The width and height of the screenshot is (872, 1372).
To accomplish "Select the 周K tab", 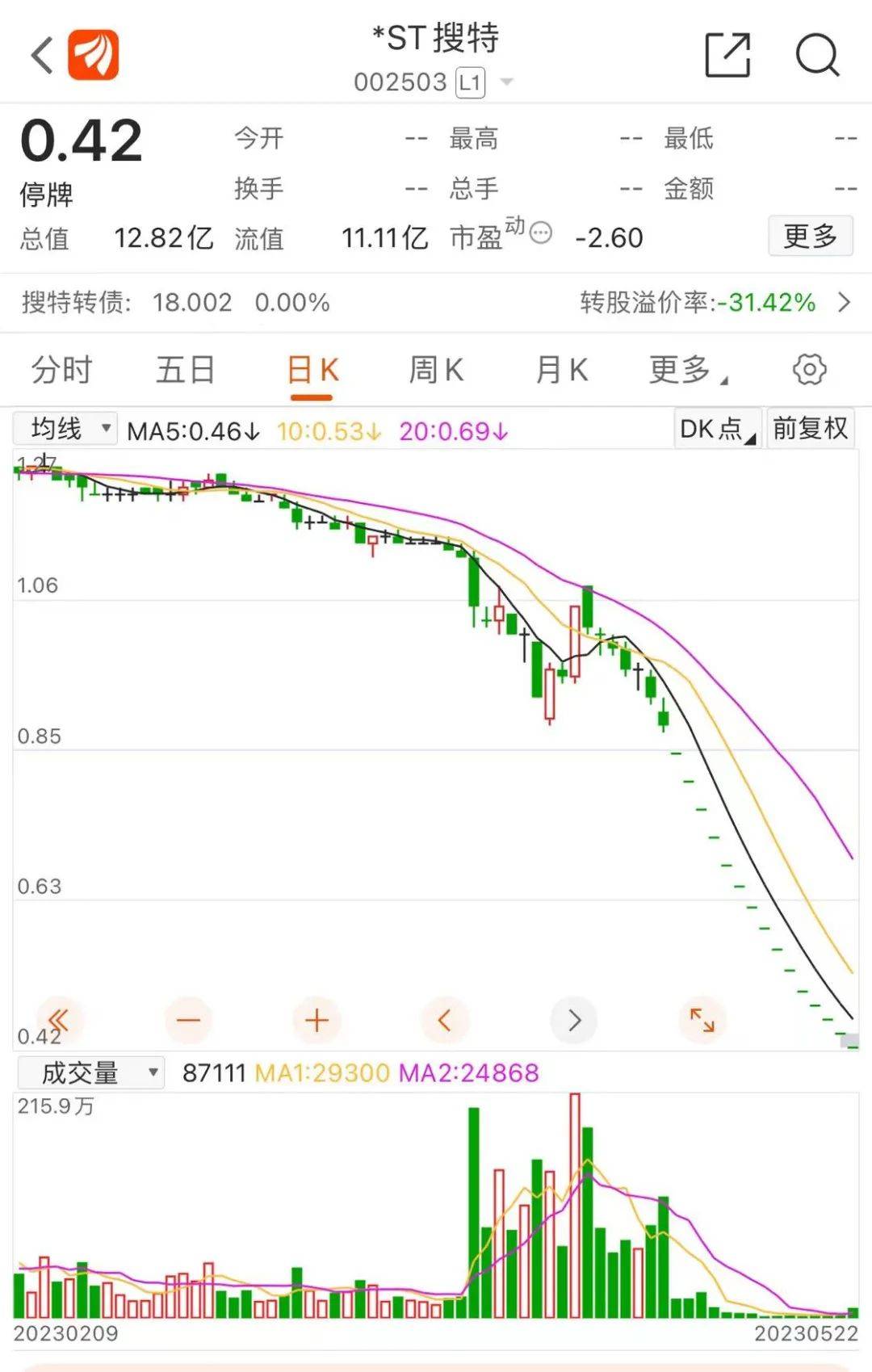I will click(436, 371).
